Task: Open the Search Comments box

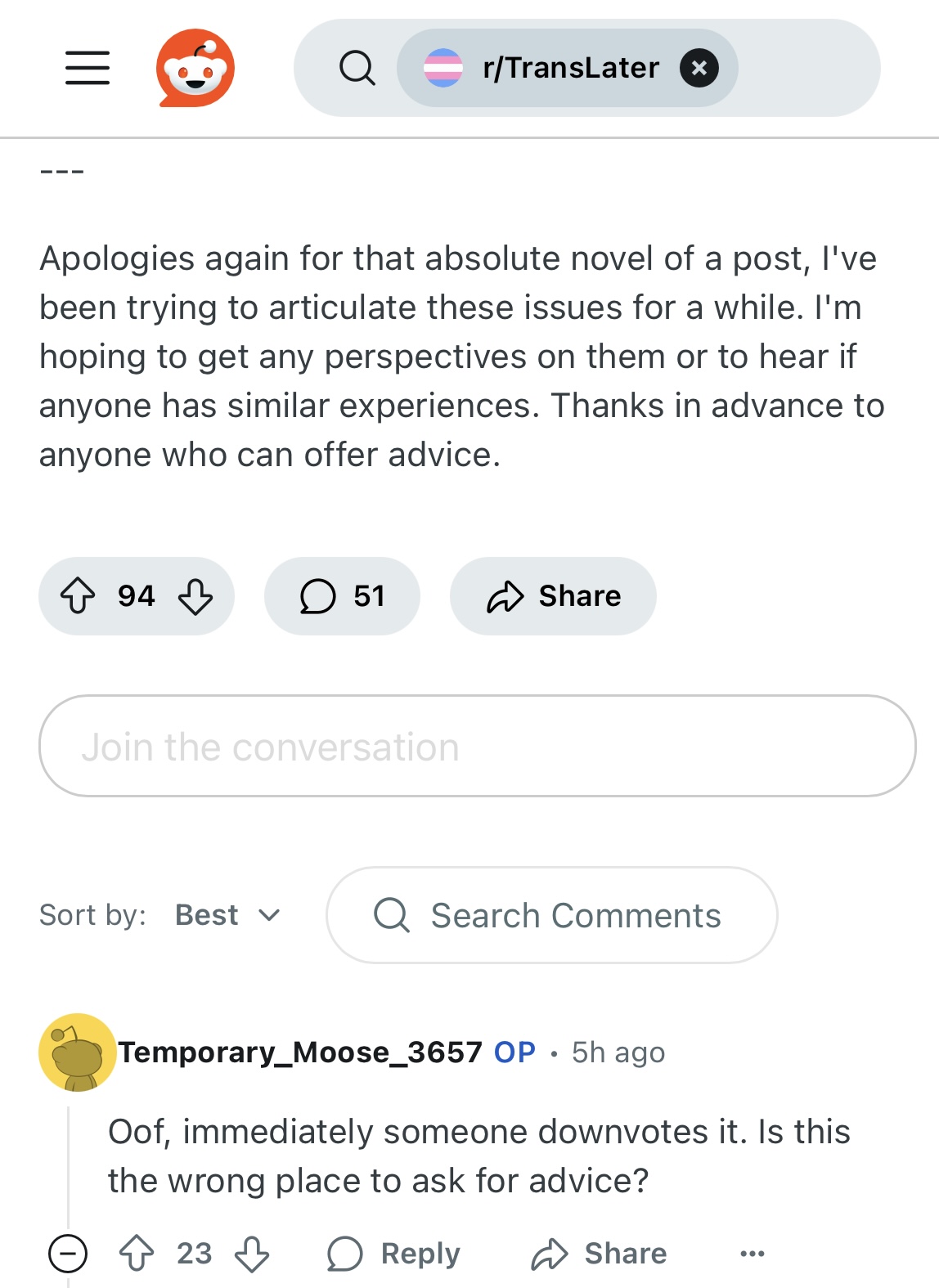Action: coord(551,915)
